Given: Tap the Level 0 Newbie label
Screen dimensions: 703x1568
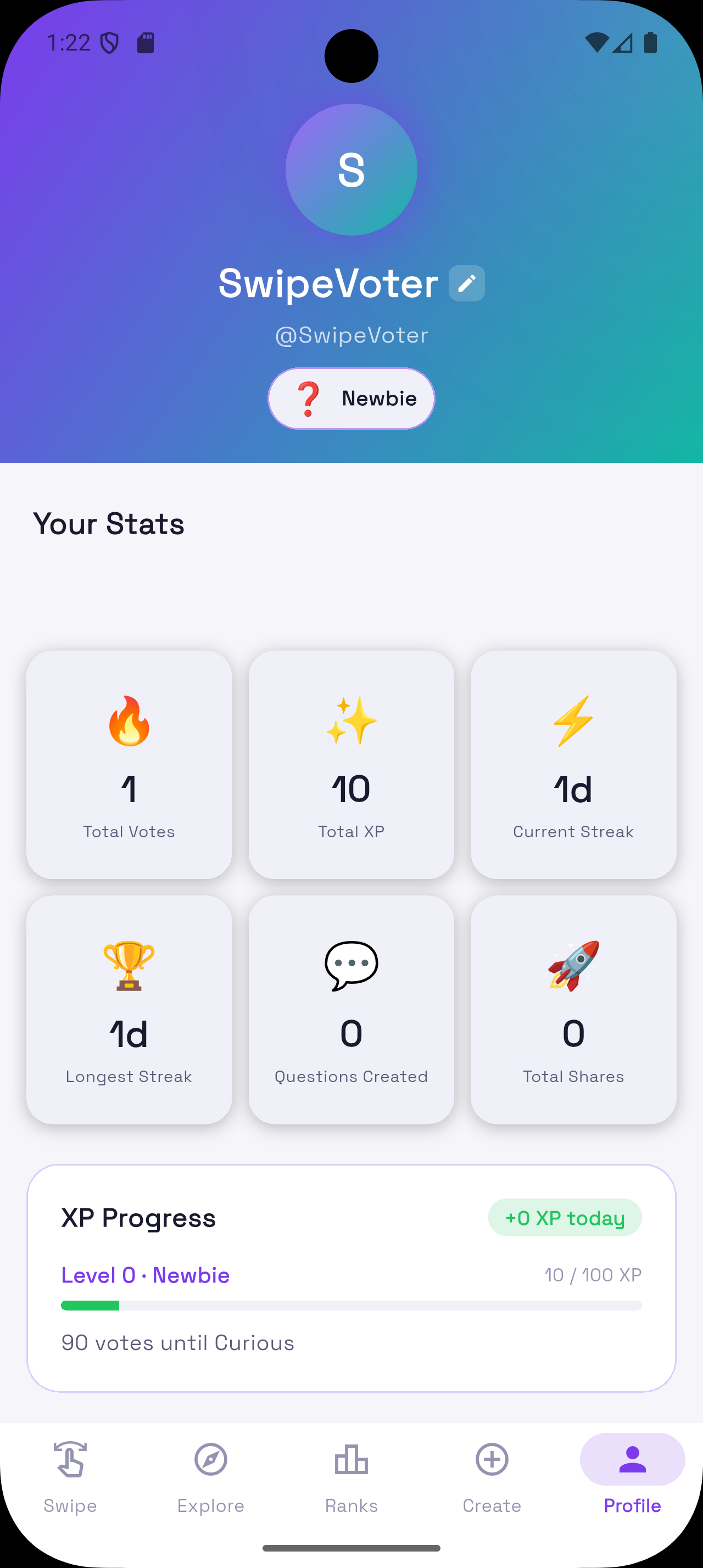Looking at the screenshot, I should point(145,1275).
